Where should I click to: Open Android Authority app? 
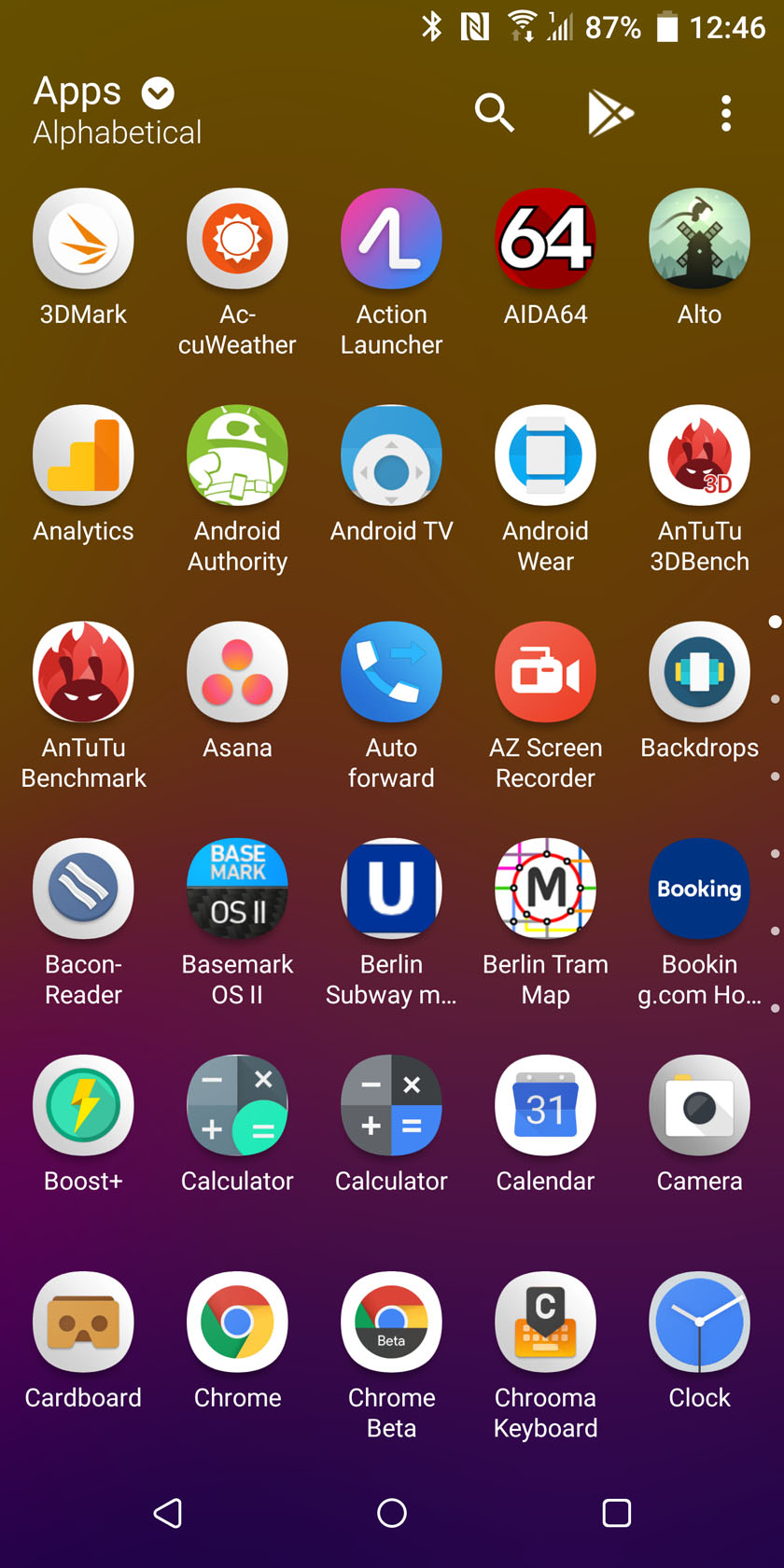(x=237, y=455)
